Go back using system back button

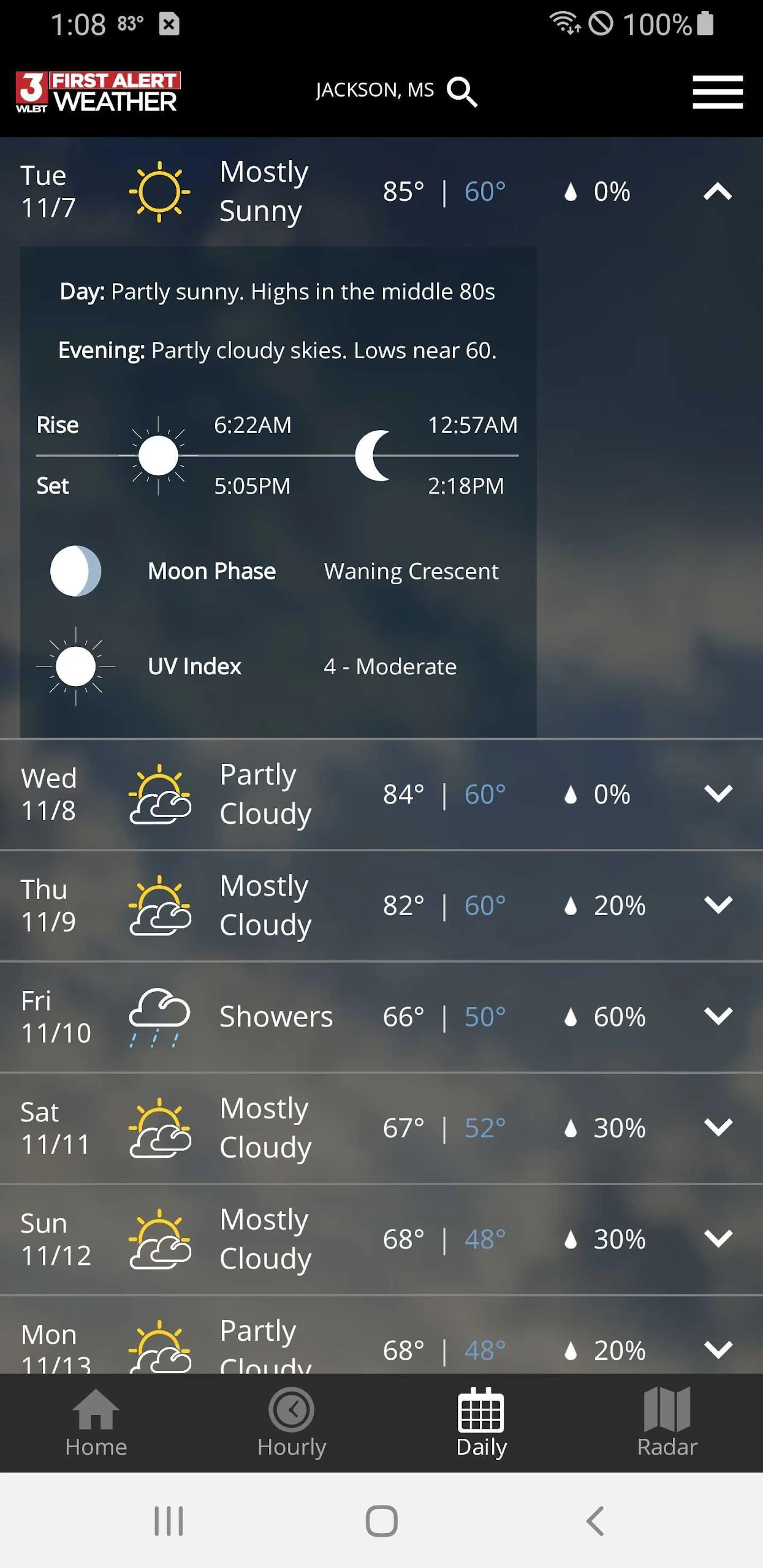[x=595, y=1521]
